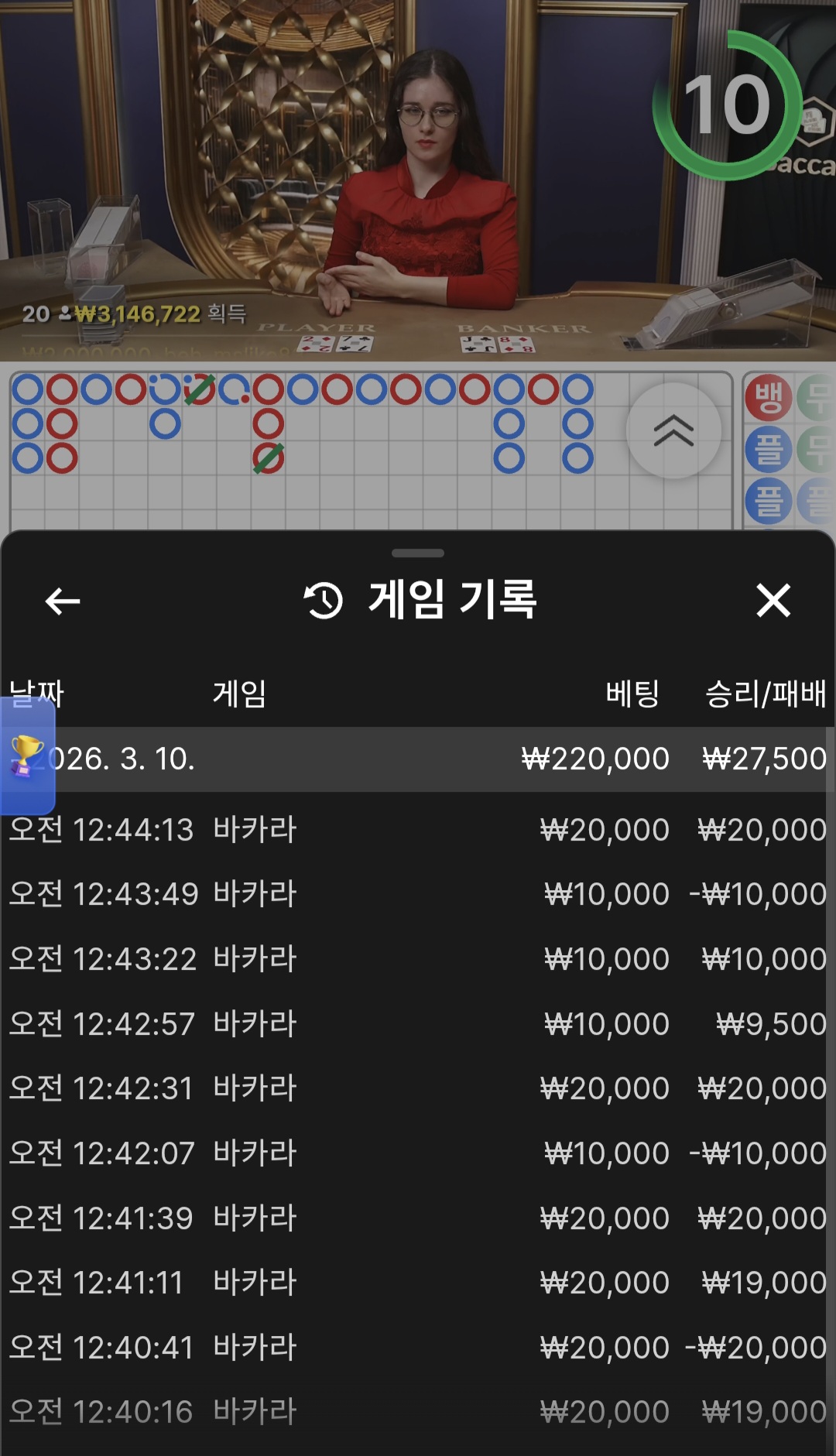Close the game history panel
This screenshot has height=1456, width=836.
(x=773, y=601)
